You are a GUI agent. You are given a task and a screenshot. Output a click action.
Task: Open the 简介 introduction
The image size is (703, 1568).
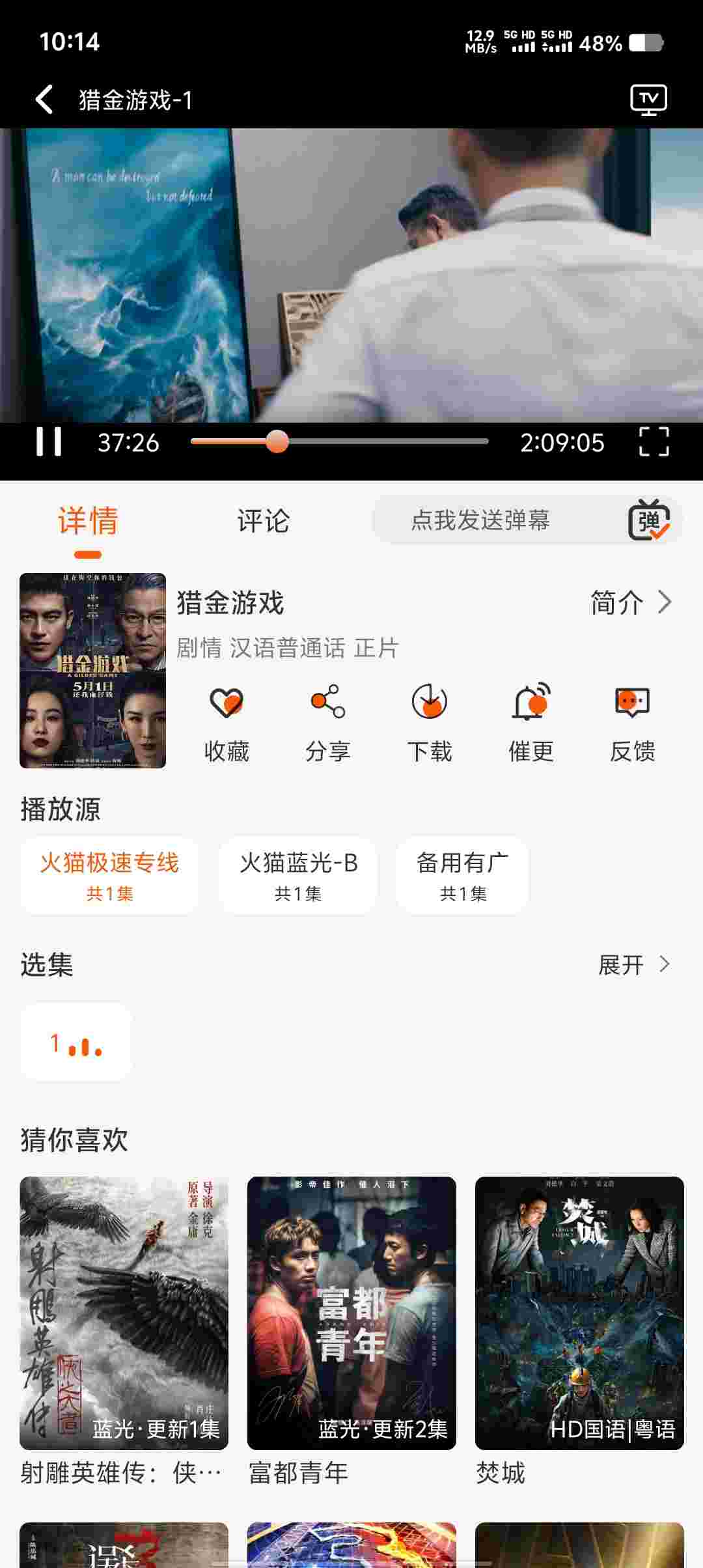point(630,602)
